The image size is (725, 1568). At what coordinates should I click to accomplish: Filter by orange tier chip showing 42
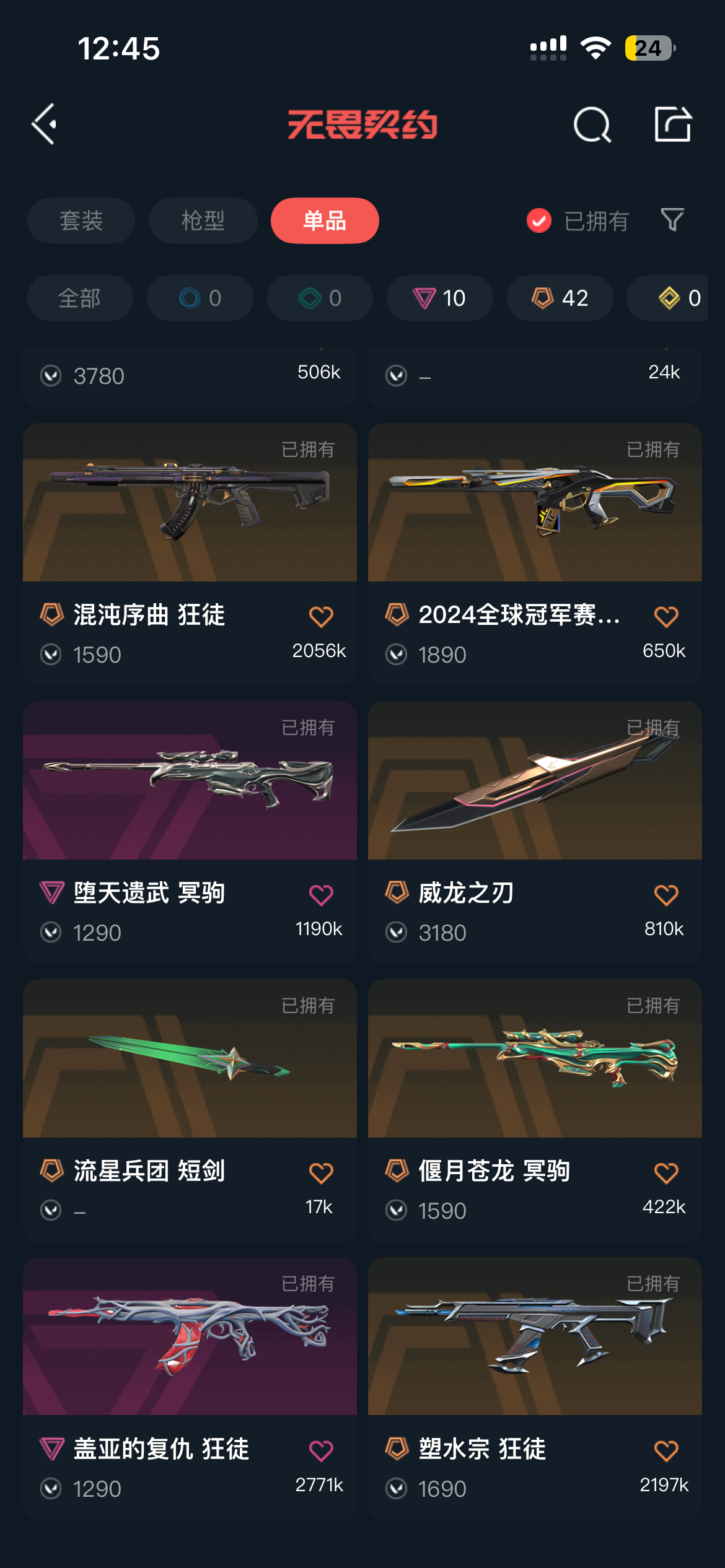[x=560, y=298]
